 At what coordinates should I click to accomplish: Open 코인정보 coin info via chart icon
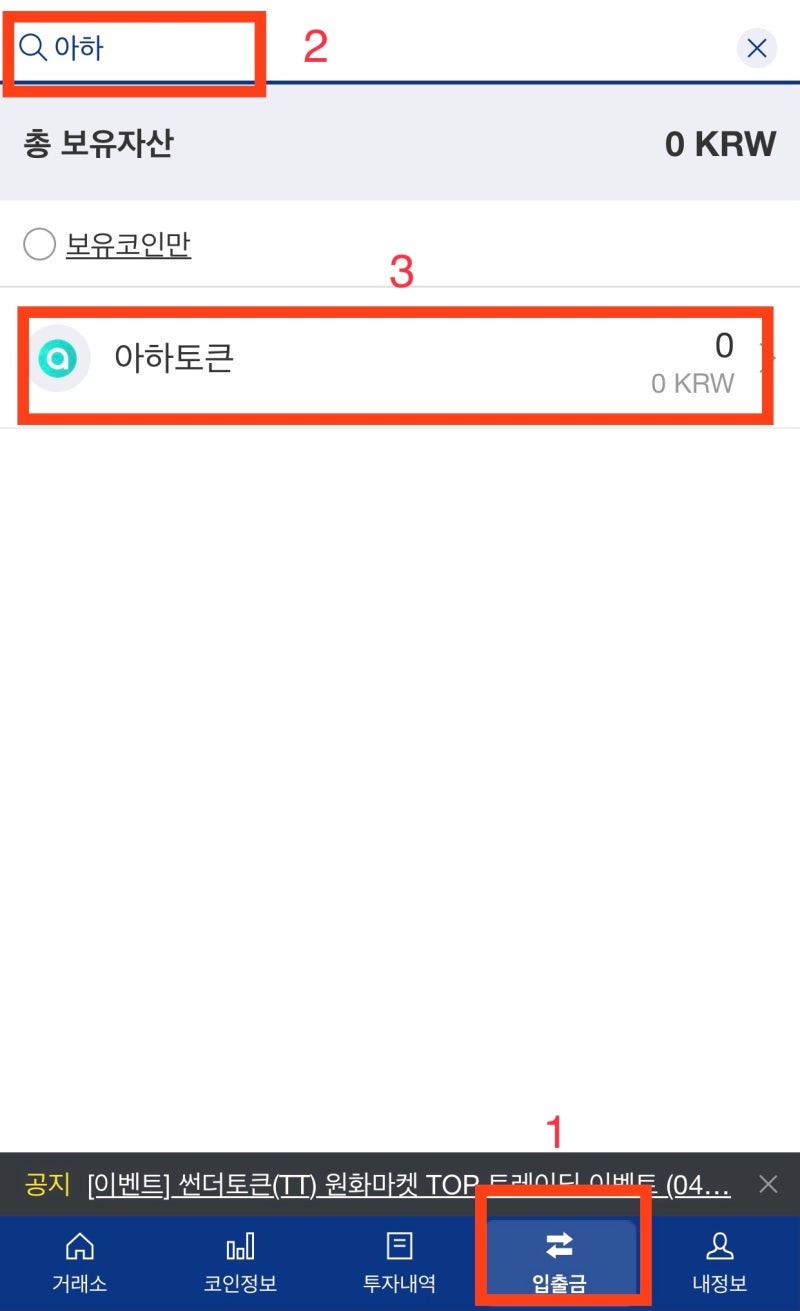coord(240,1246)
